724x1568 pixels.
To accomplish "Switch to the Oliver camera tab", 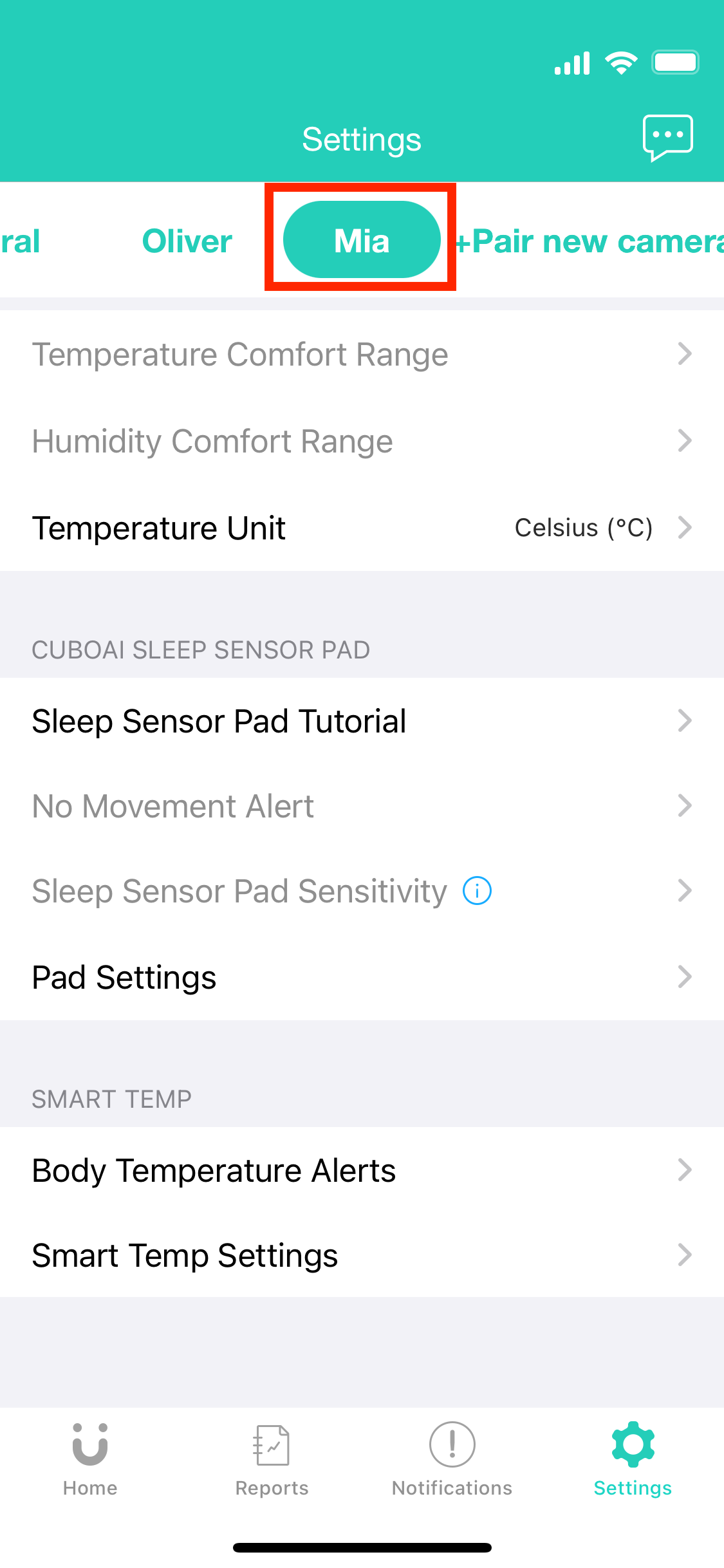I will (x=187, y=241).
